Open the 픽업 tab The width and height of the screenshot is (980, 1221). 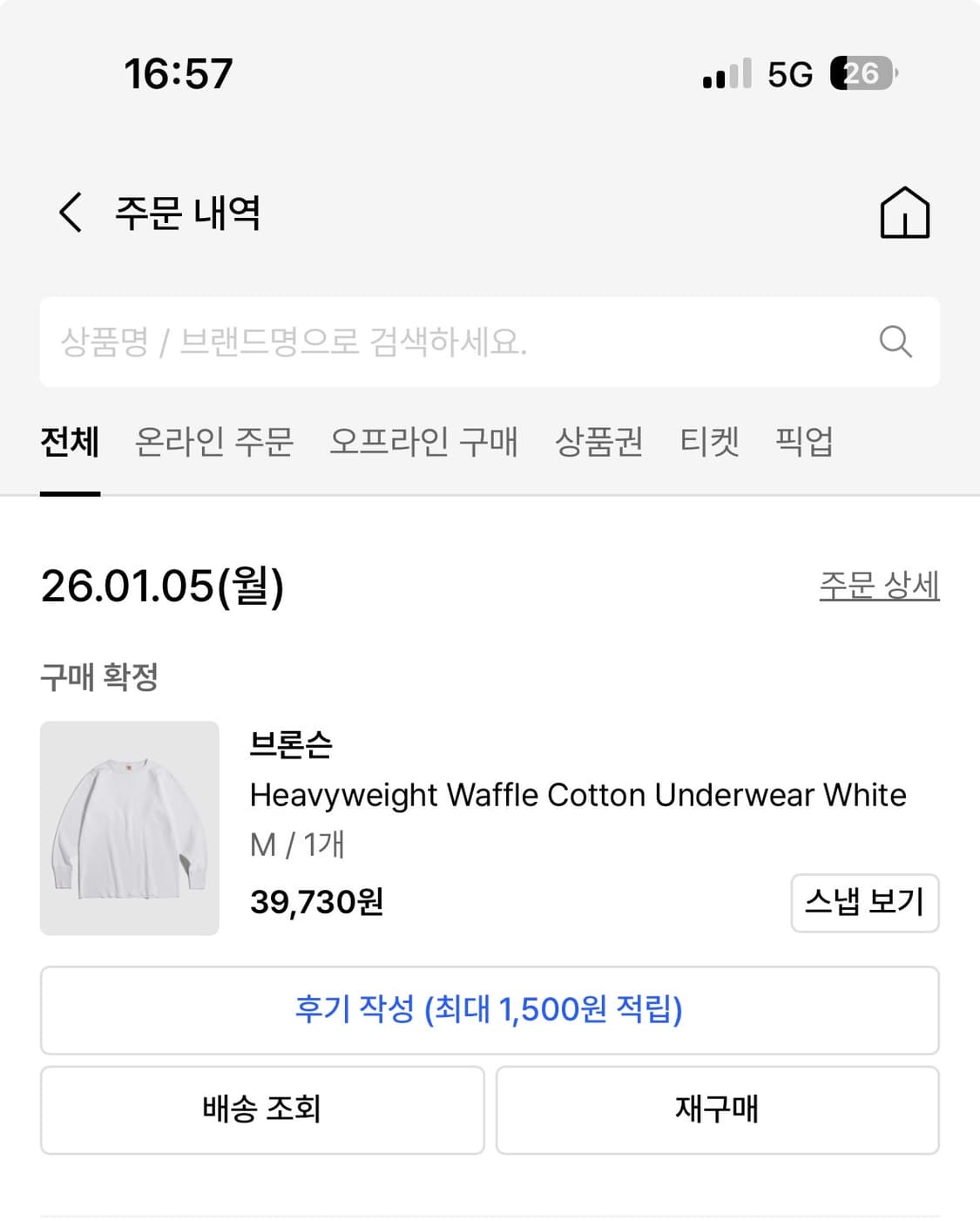click(x=804, y=443)
